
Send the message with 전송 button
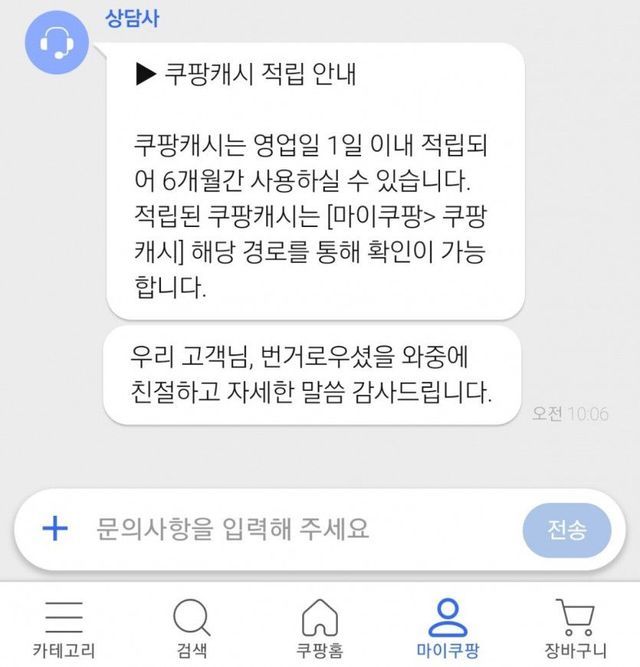click(567, 530)
